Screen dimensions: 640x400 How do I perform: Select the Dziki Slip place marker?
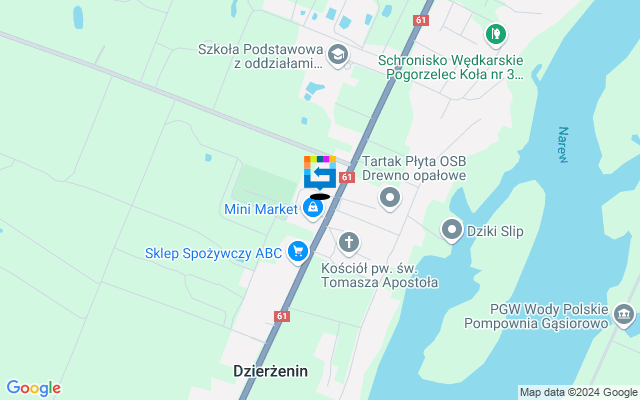(452, 232)
